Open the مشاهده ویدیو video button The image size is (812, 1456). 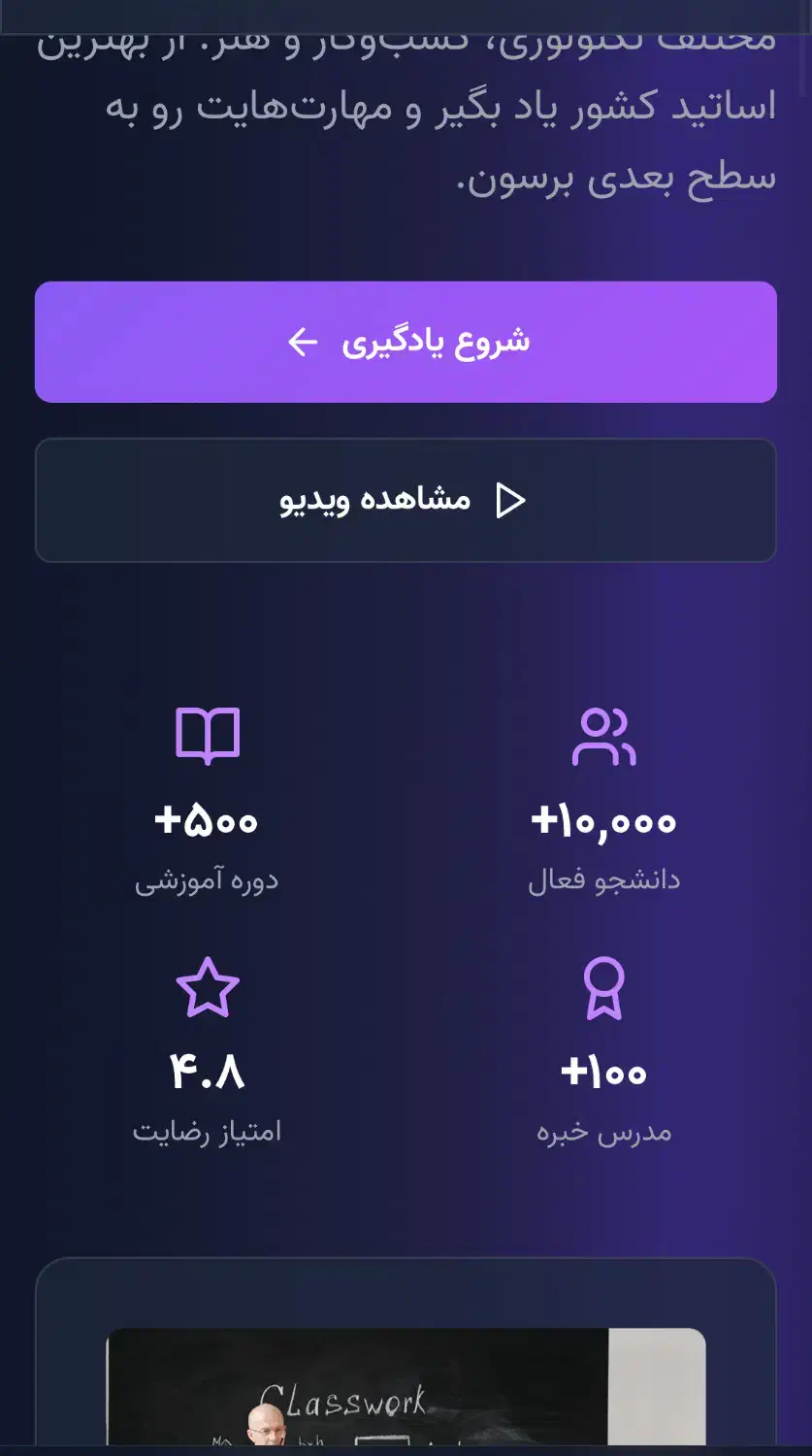(406, 500)
